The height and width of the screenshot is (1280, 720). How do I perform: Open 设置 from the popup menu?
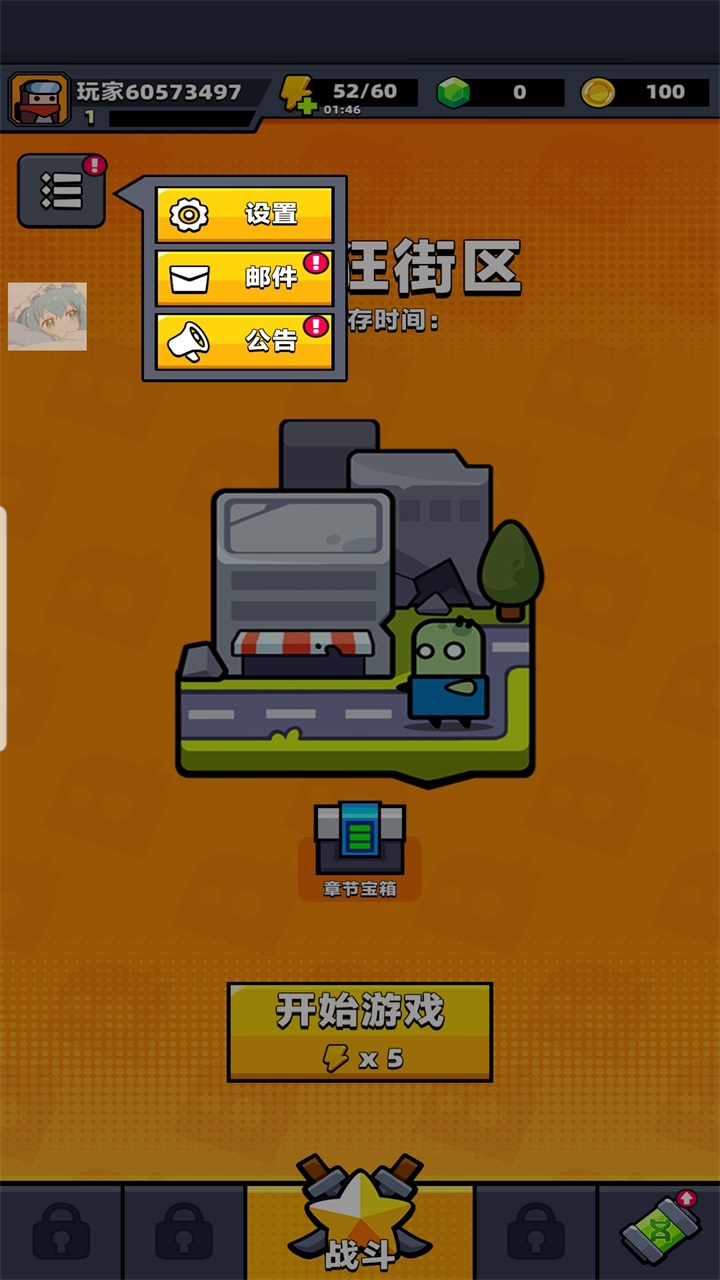pos(245,214)
